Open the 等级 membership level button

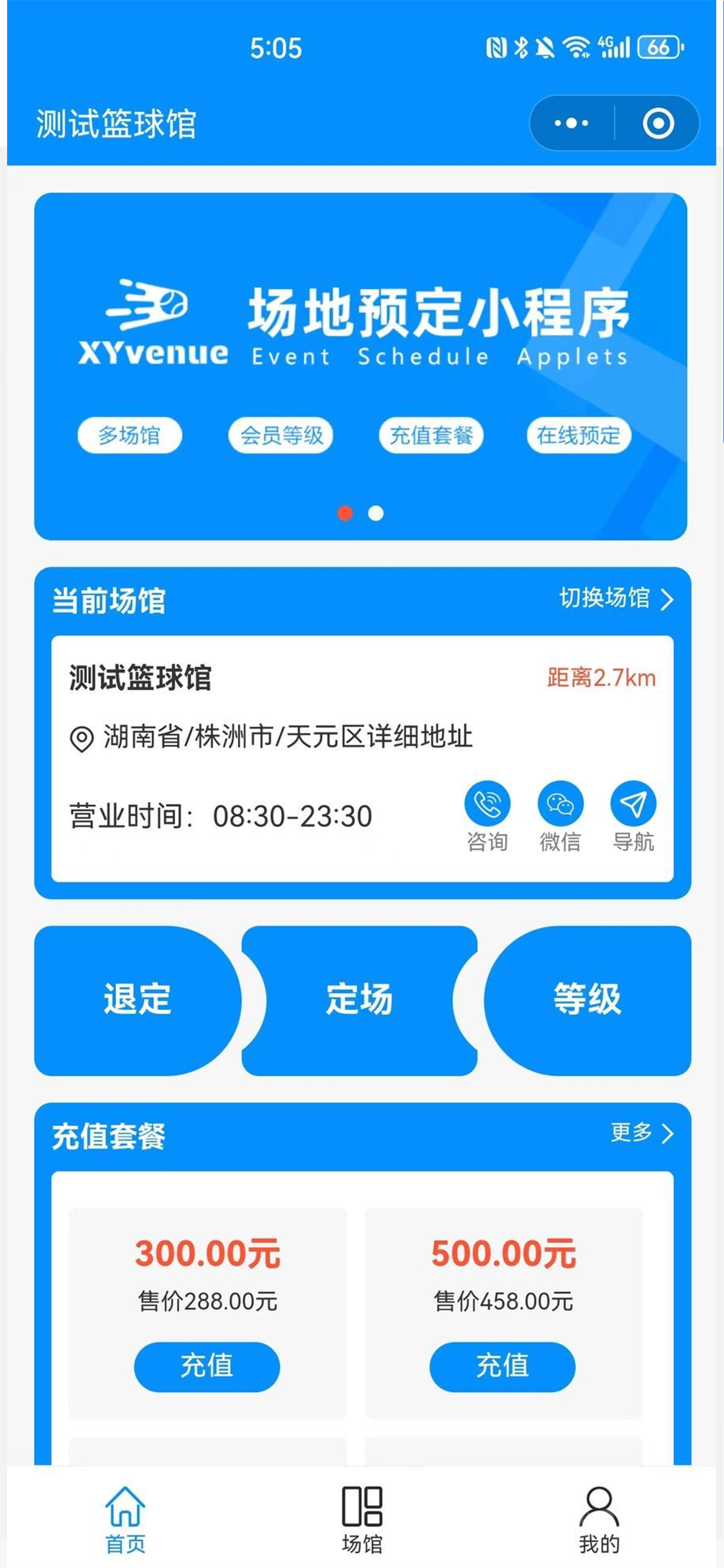(587, 1000)
